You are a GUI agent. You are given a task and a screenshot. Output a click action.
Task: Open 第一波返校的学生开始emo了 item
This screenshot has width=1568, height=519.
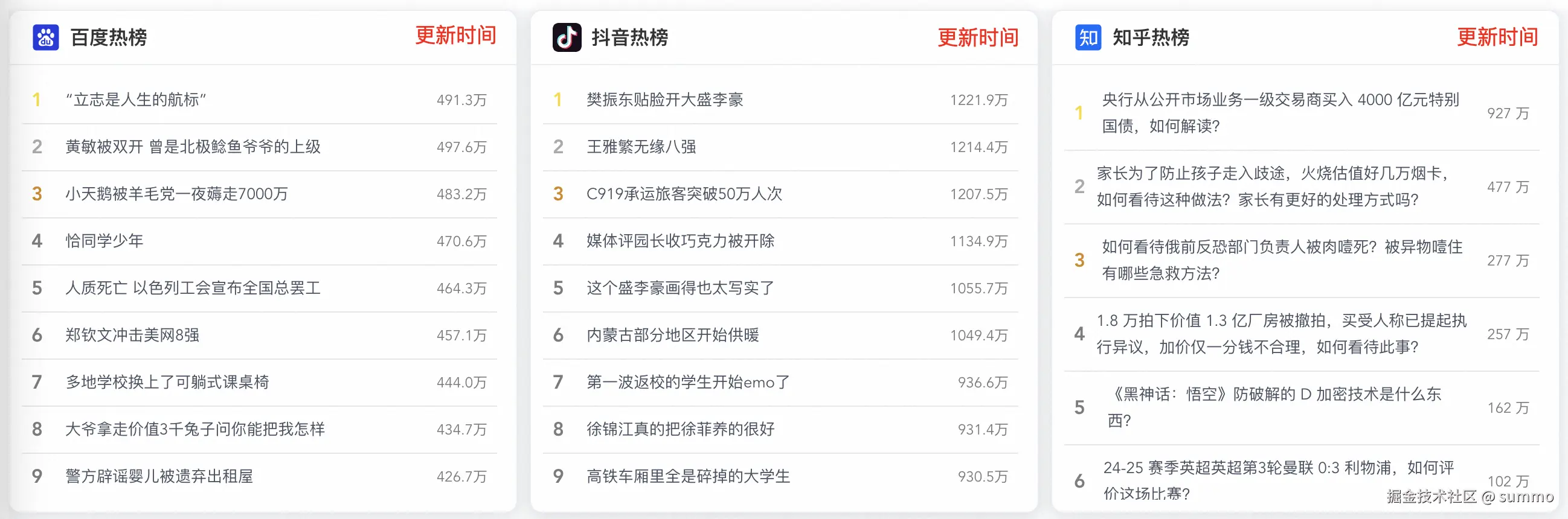pos(688,382)
